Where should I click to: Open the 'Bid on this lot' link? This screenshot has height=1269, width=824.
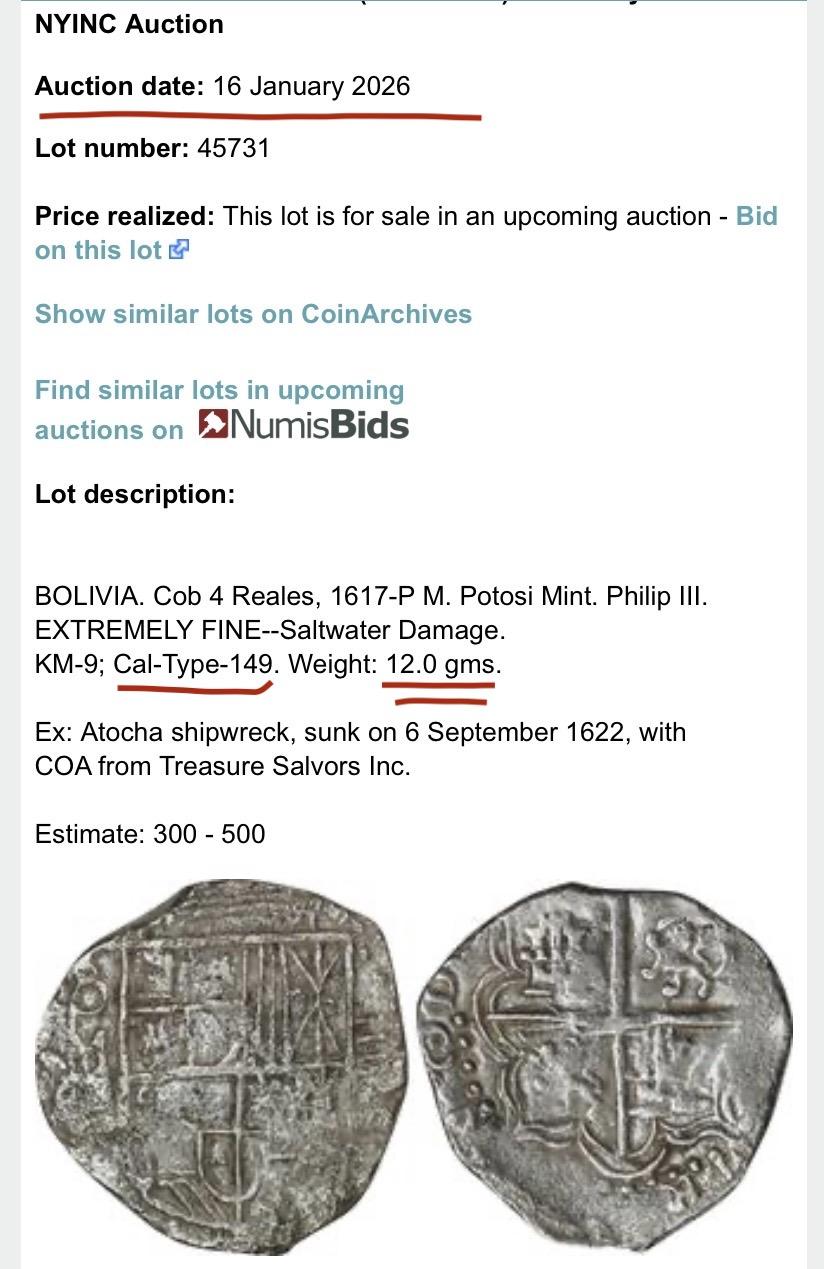click(98, 250)
